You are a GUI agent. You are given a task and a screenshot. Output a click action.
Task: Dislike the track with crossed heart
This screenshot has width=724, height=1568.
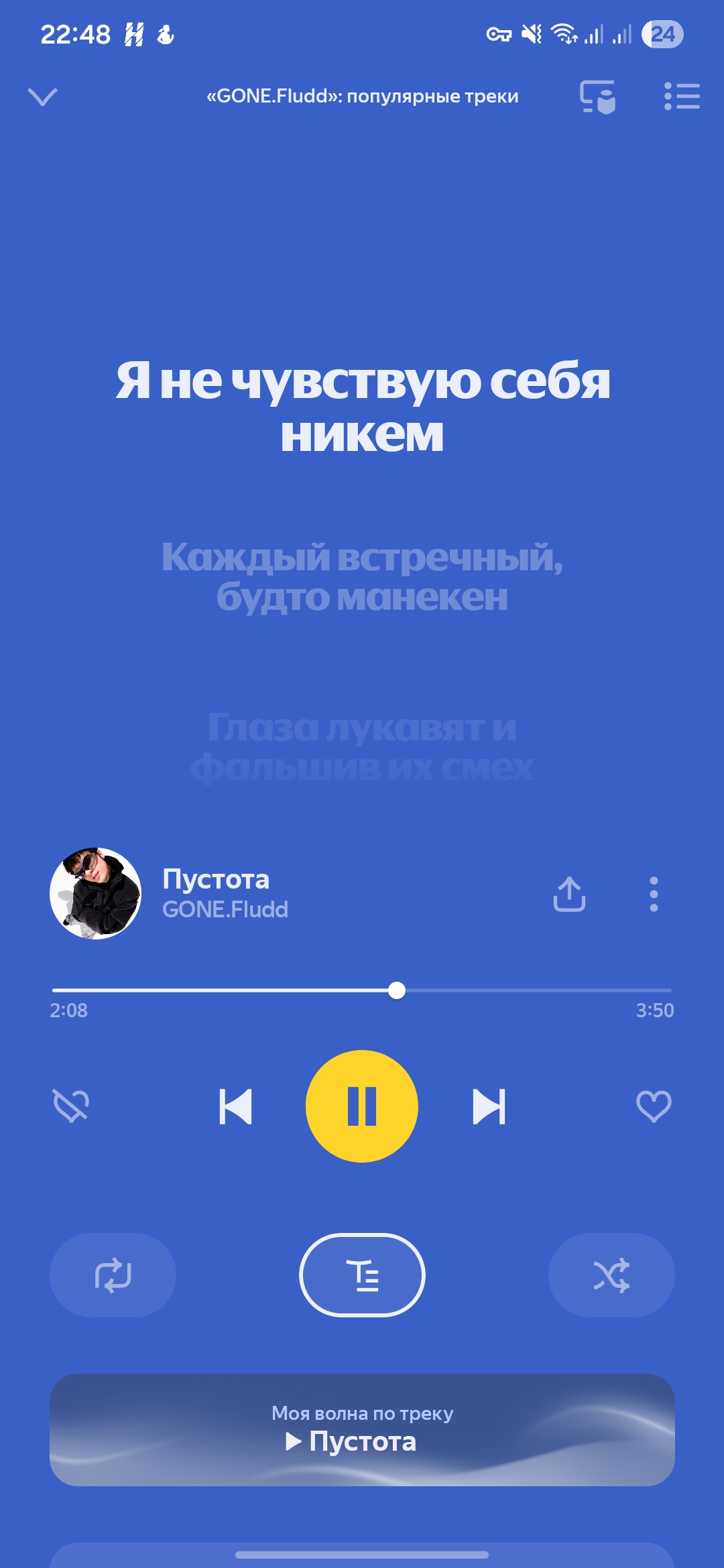71,1106
